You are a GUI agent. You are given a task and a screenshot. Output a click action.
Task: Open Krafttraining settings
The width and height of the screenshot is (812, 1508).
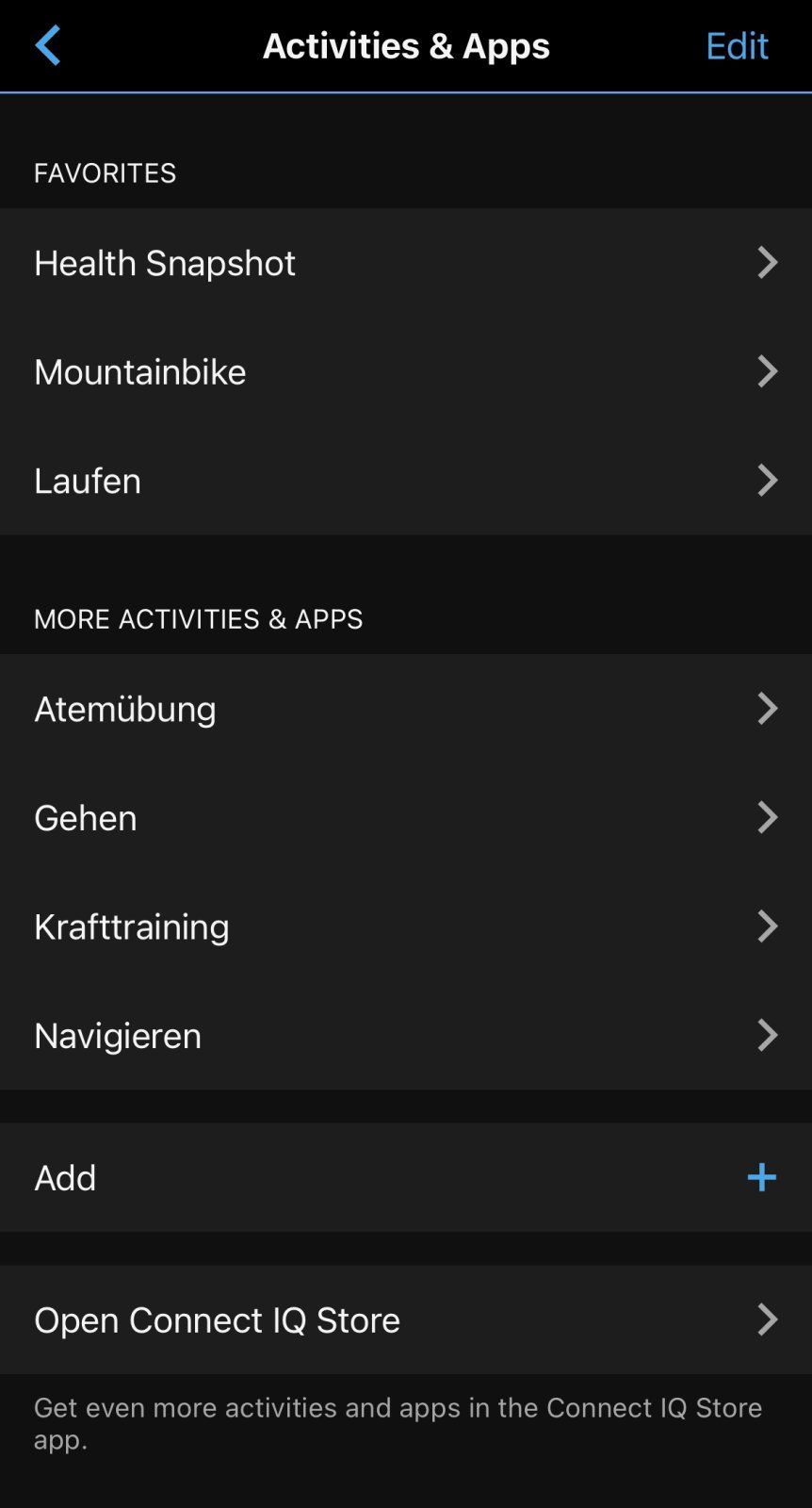coord(405,926)
